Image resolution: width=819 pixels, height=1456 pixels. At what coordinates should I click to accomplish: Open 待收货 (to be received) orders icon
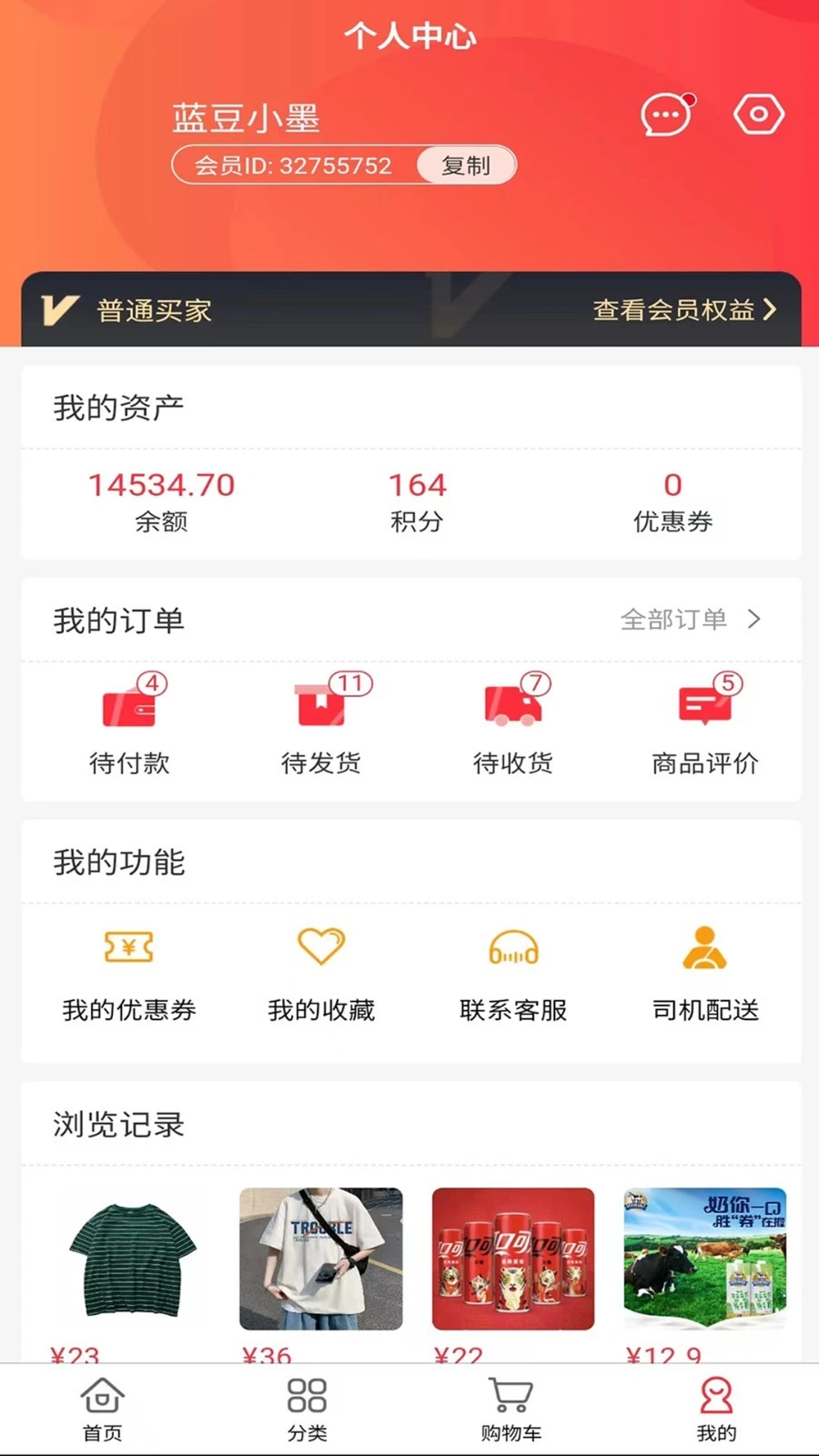tap(512, 719)
